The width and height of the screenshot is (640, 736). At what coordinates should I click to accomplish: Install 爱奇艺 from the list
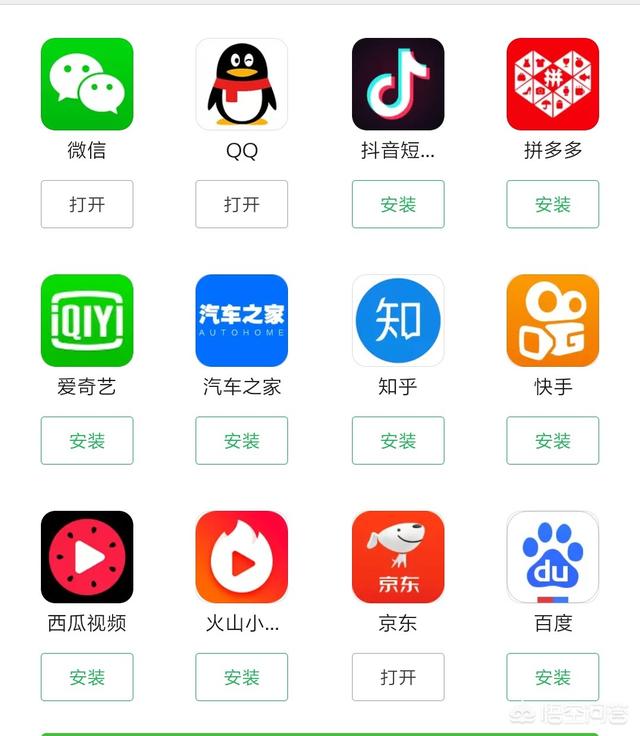pos(87,441)
